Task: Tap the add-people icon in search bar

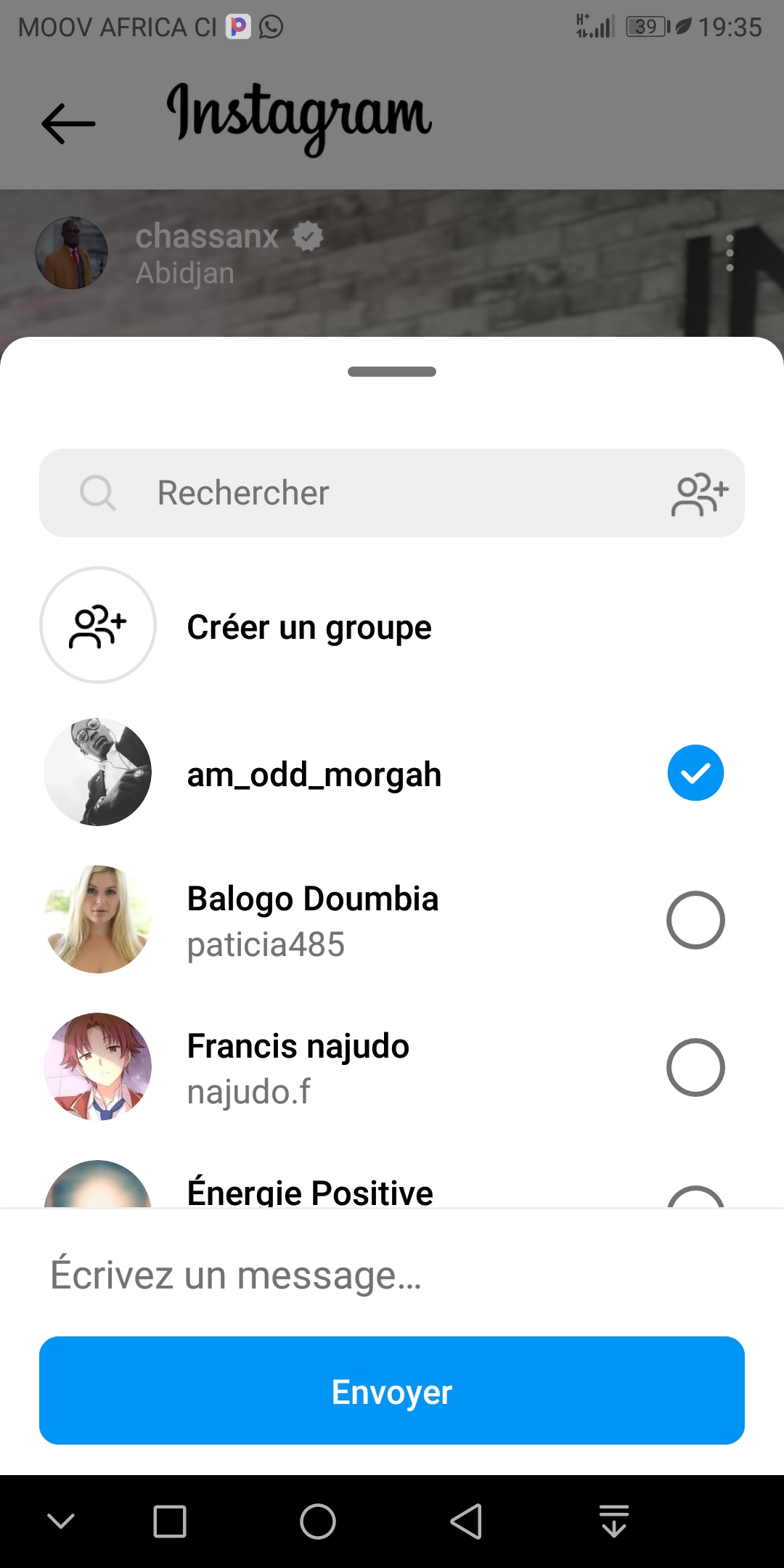Action: tap(699, 494)
